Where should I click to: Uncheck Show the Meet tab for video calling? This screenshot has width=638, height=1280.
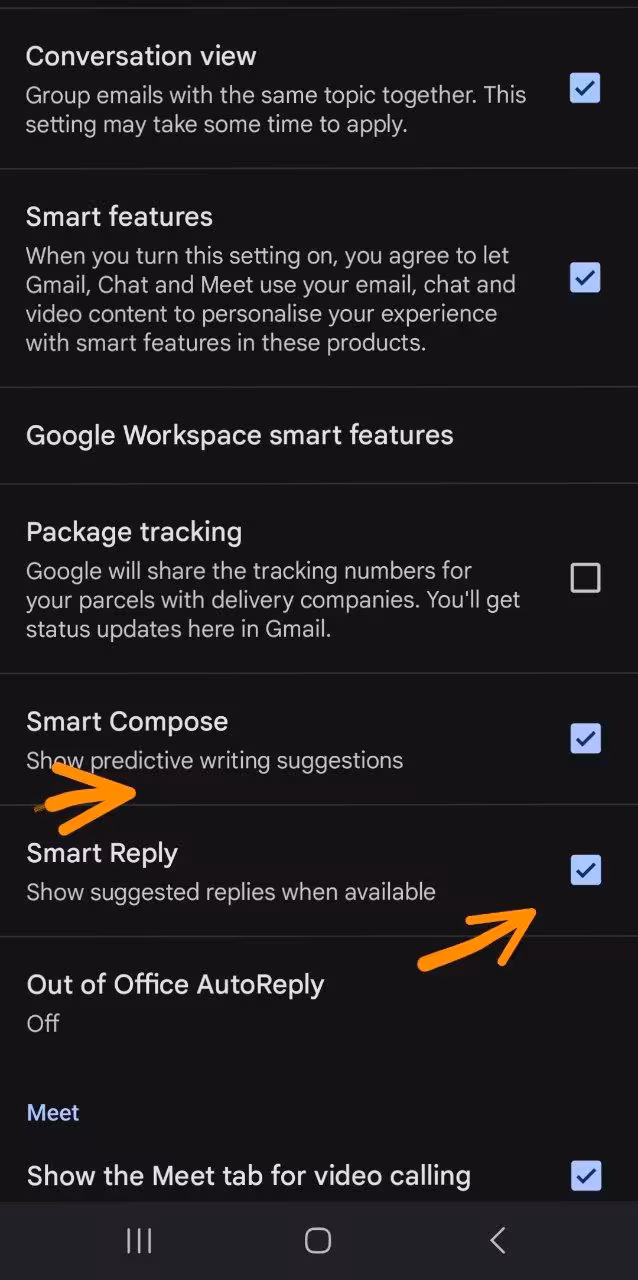click(585, 1175)
